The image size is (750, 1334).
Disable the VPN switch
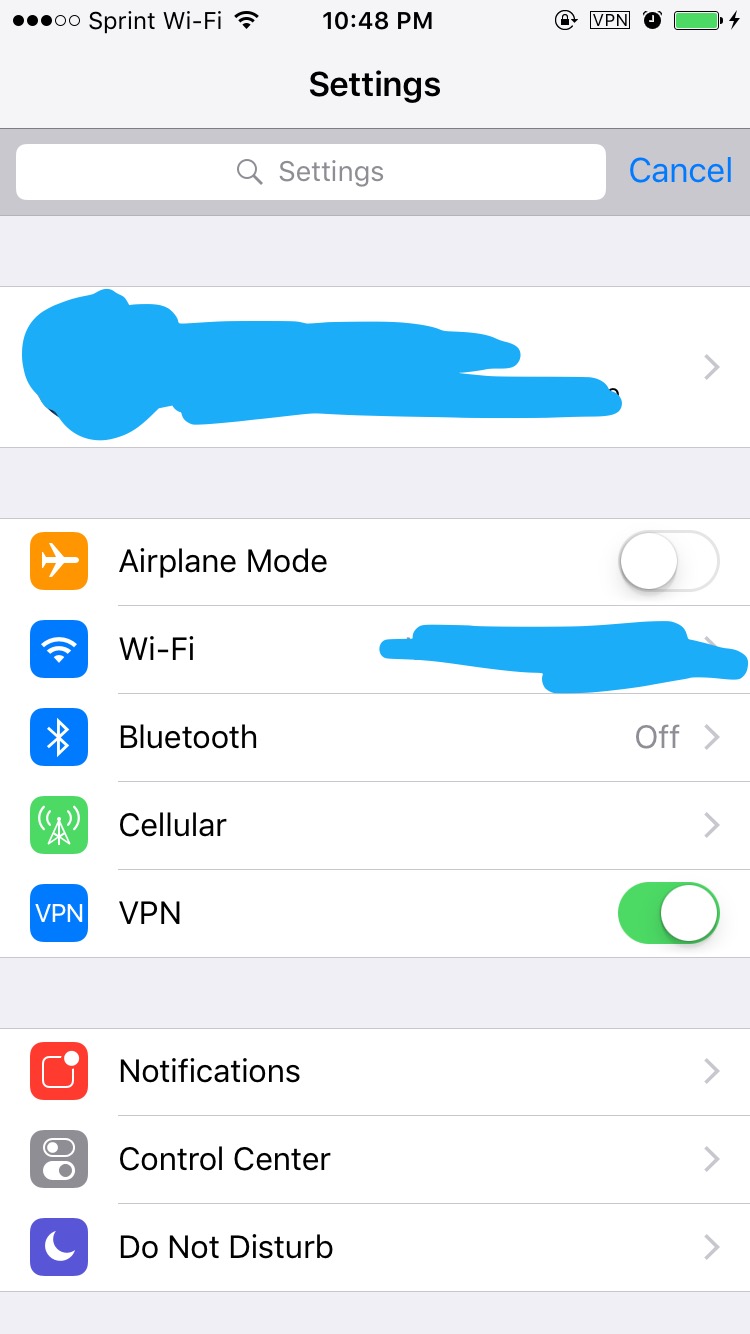point(668,913)
